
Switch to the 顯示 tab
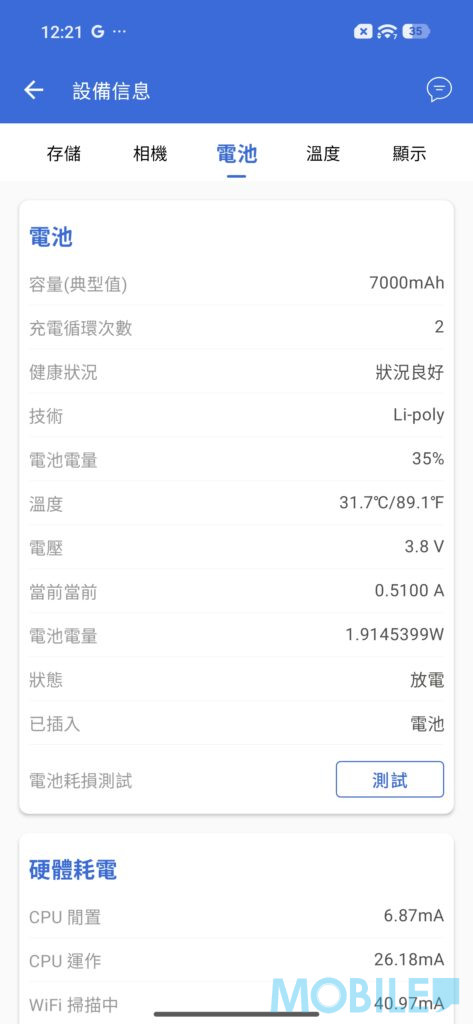pos(409,154)
